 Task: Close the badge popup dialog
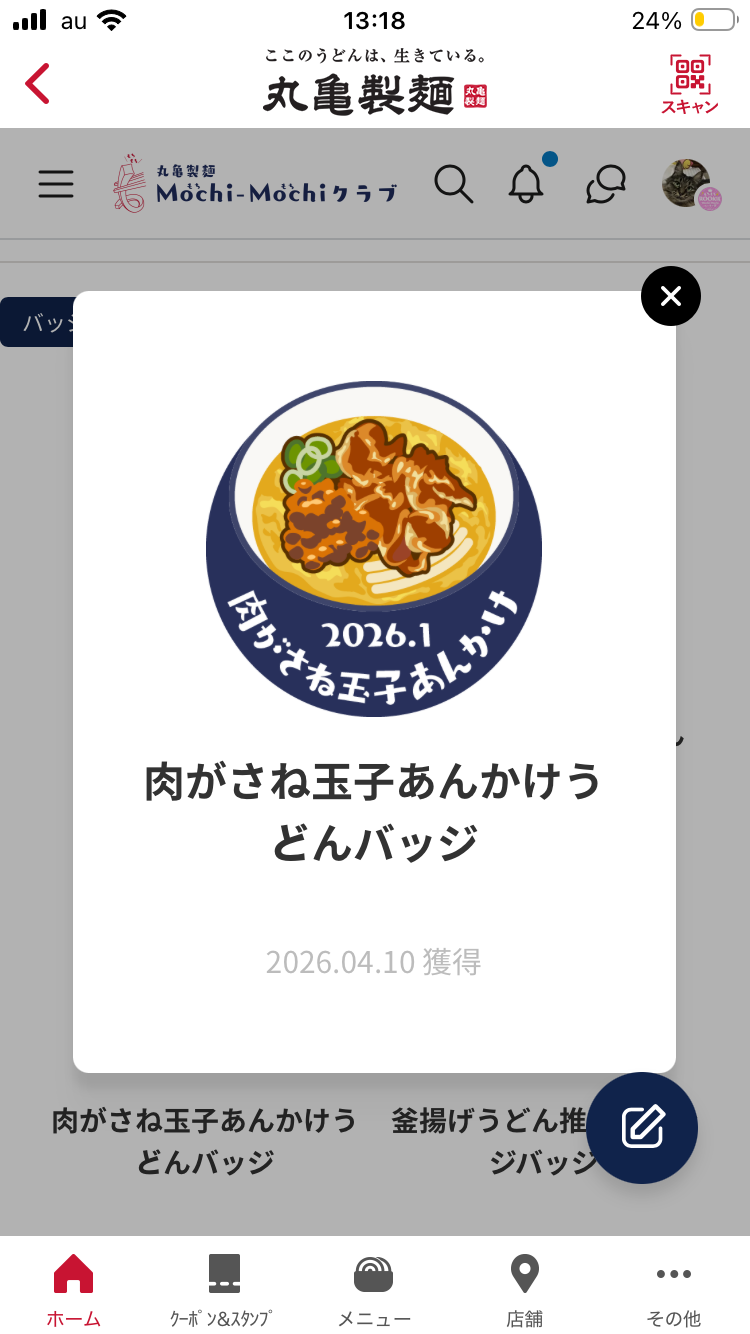tap(670, 296)
